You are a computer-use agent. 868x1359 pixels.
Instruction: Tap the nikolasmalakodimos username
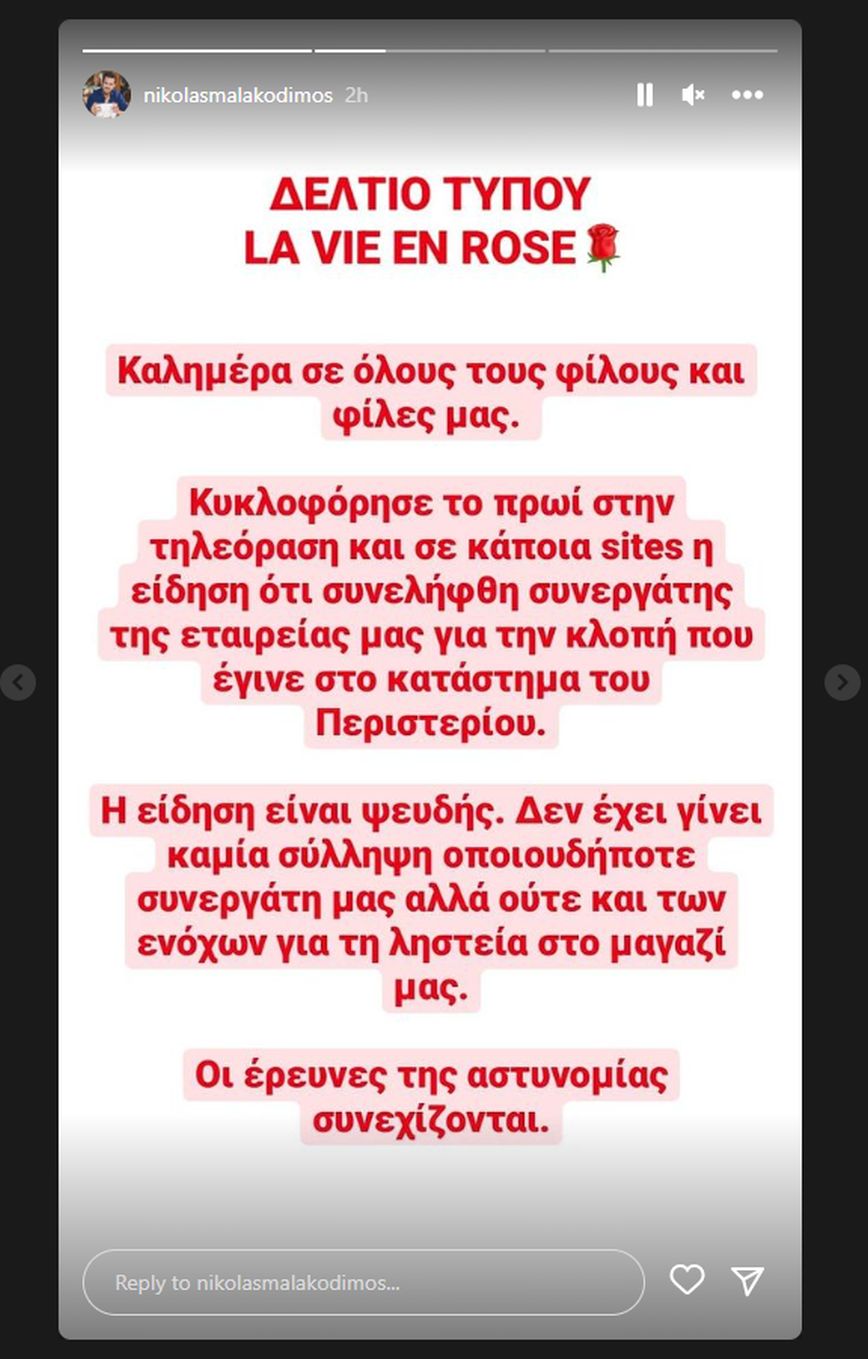[238, 95]
